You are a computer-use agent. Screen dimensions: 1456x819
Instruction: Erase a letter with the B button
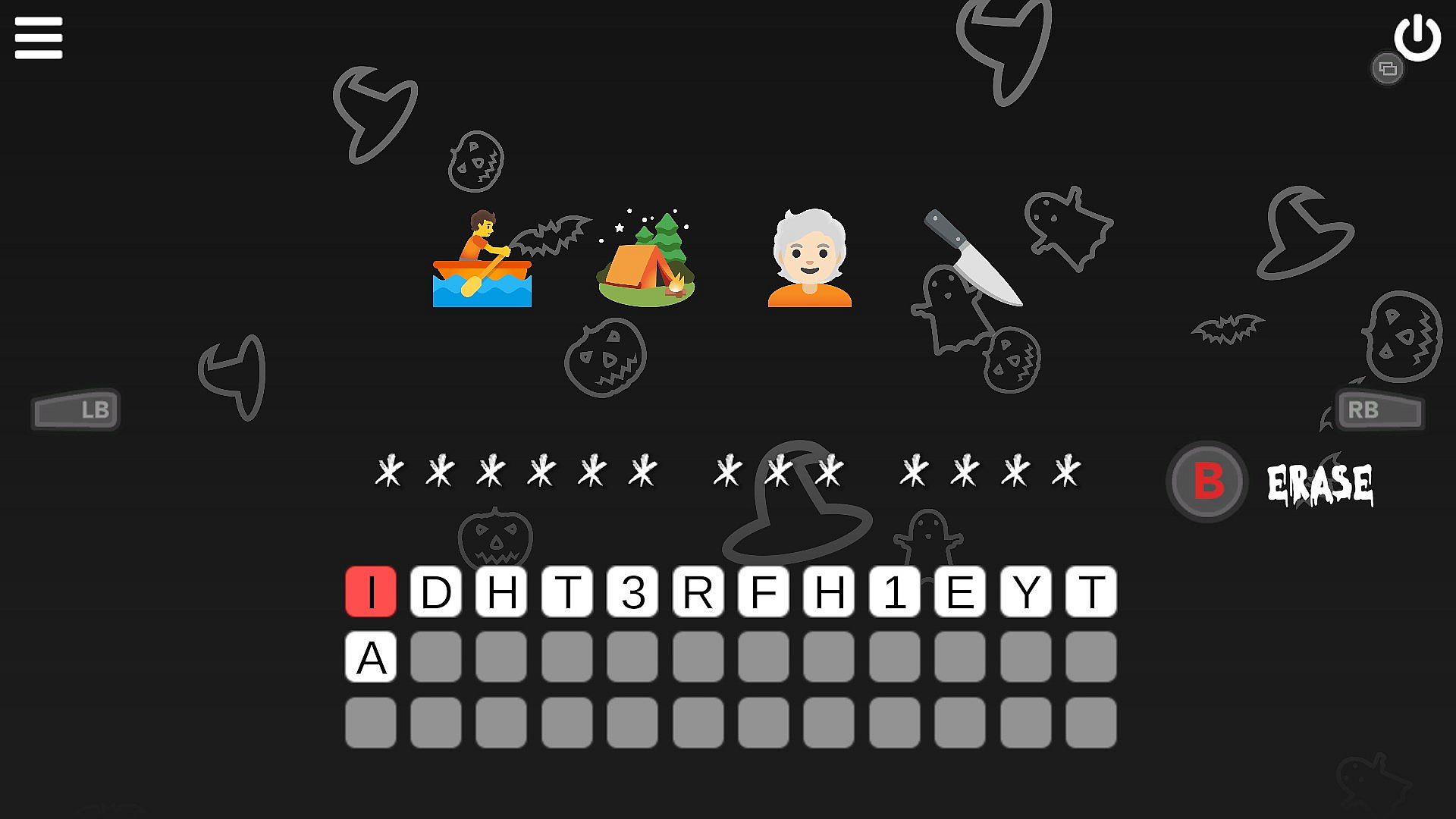(1207, 482)
